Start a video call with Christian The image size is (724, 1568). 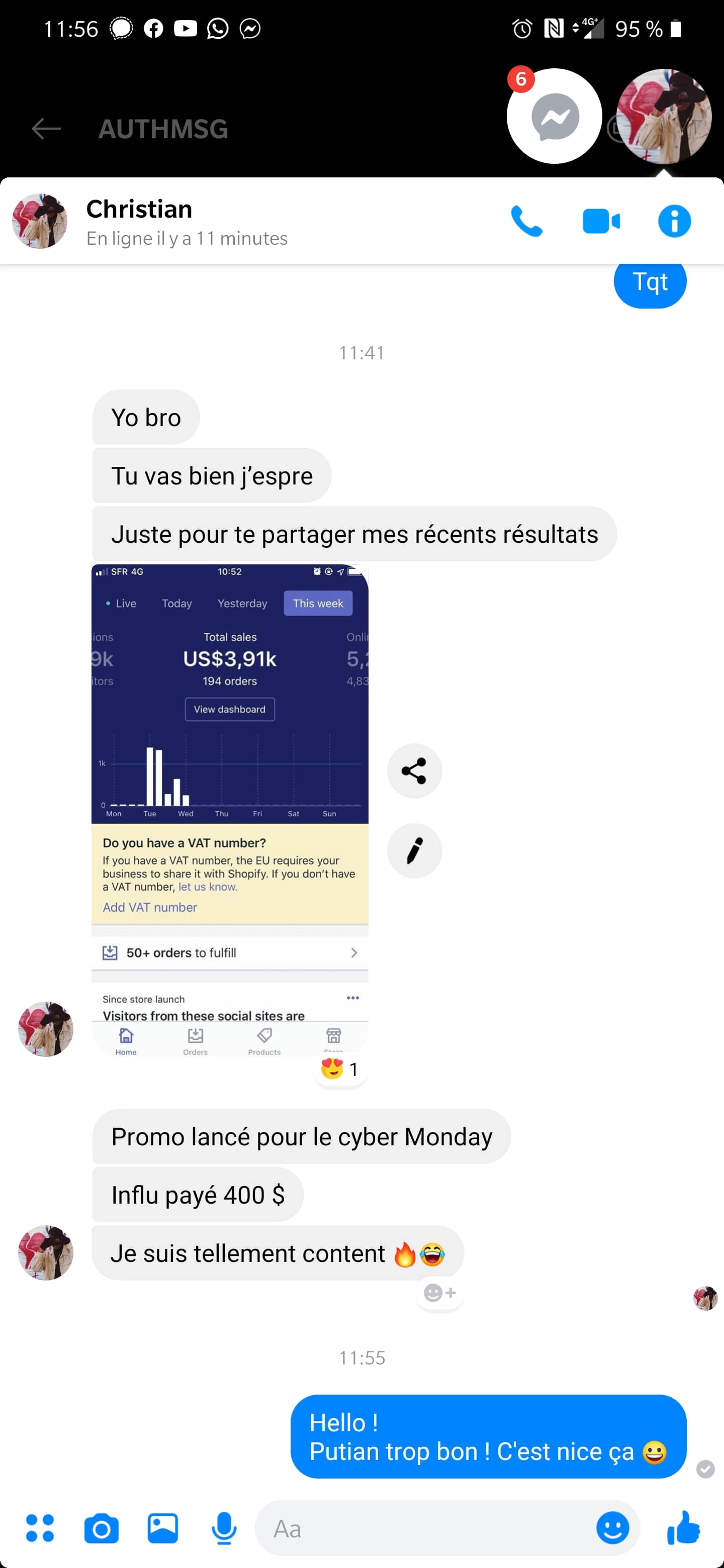click(x=600, y=221)
